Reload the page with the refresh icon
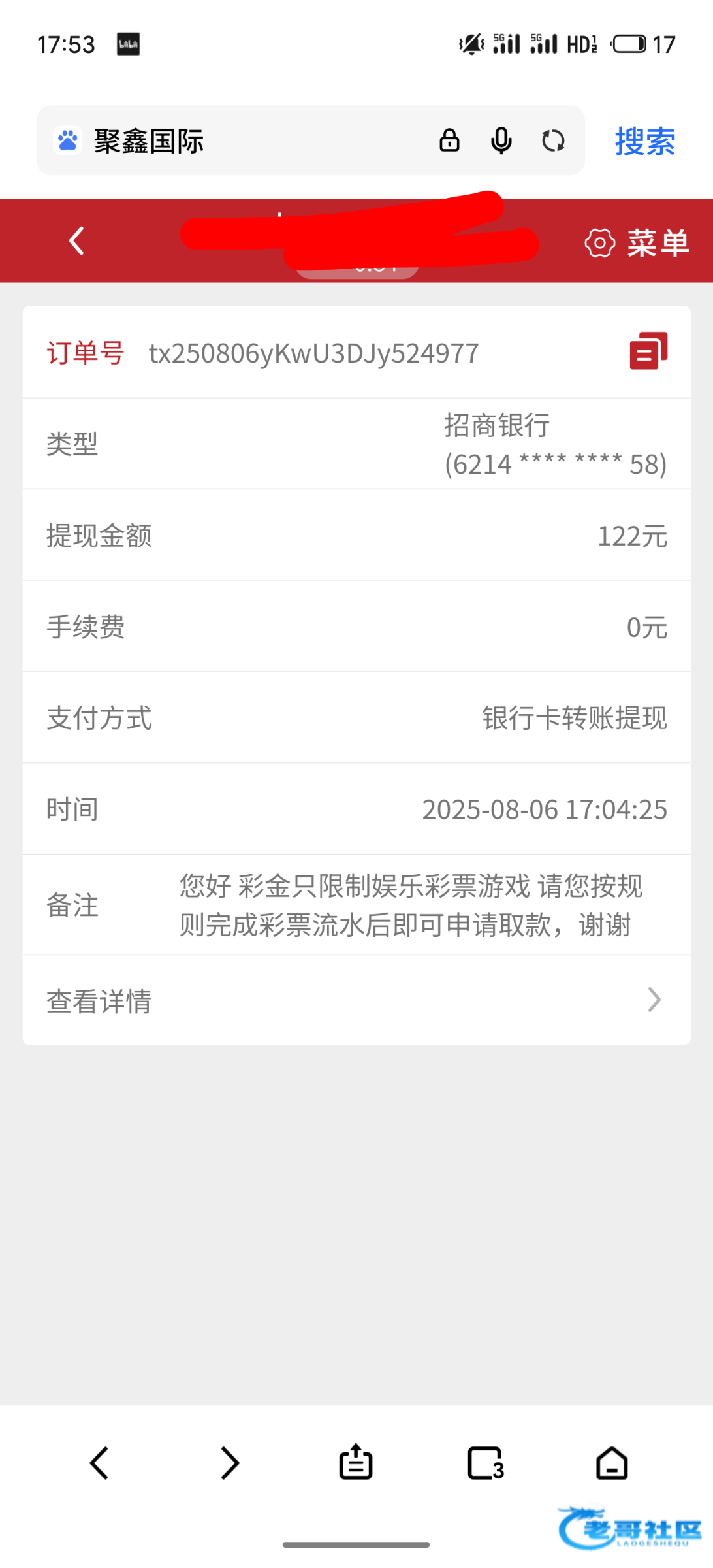The image size is (713, 1568). (x=553, y=140)
